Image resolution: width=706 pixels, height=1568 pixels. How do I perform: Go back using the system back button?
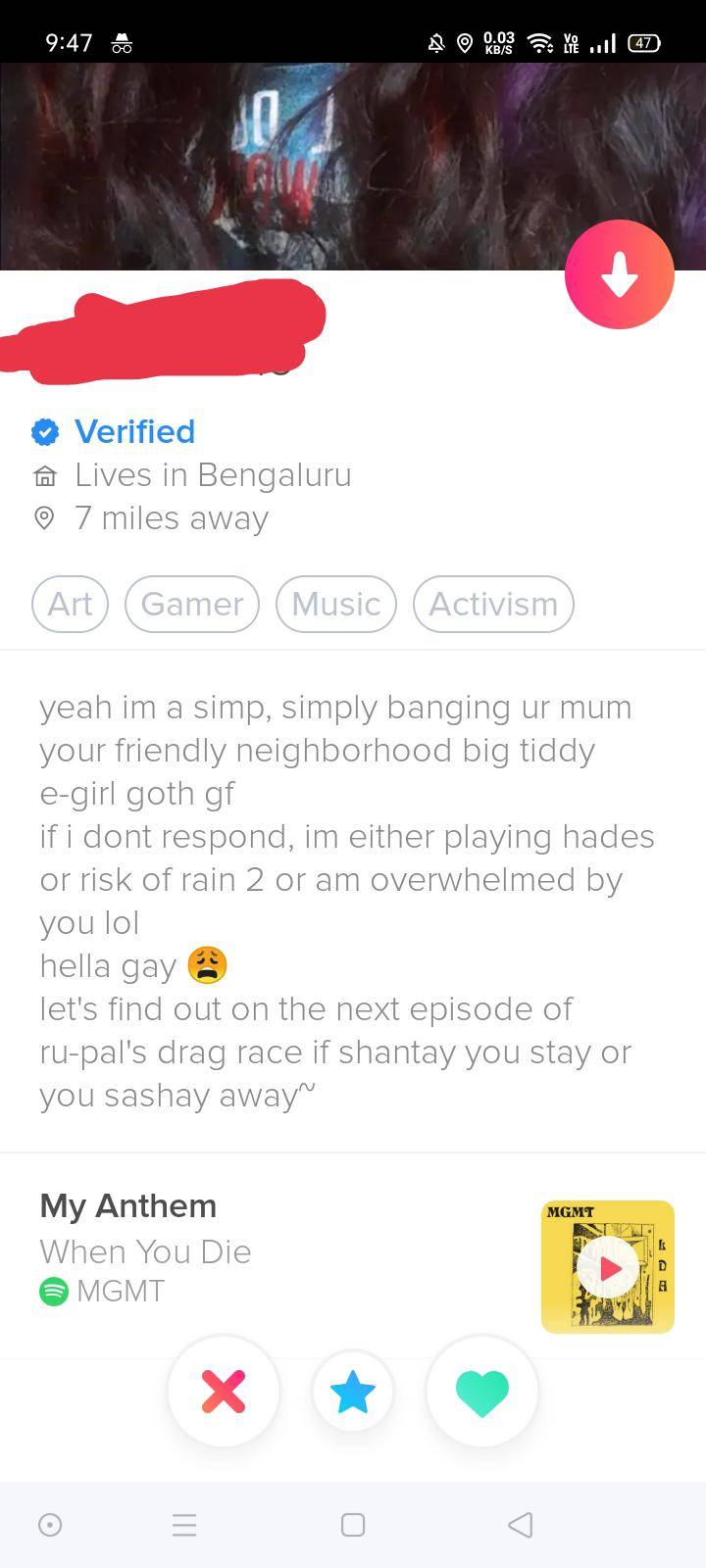click(521, 1524)
